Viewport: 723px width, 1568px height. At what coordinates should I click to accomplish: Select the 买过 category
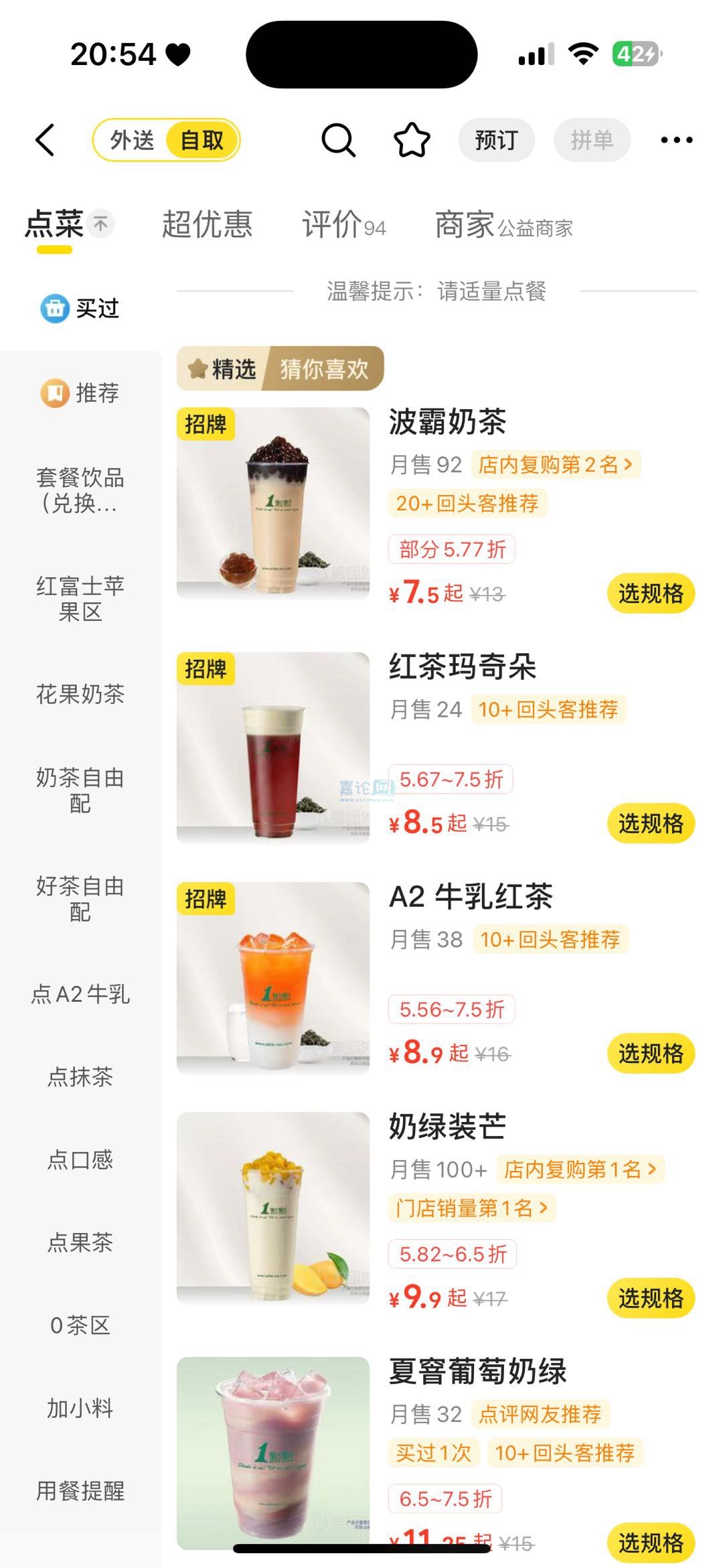[80, 308]
